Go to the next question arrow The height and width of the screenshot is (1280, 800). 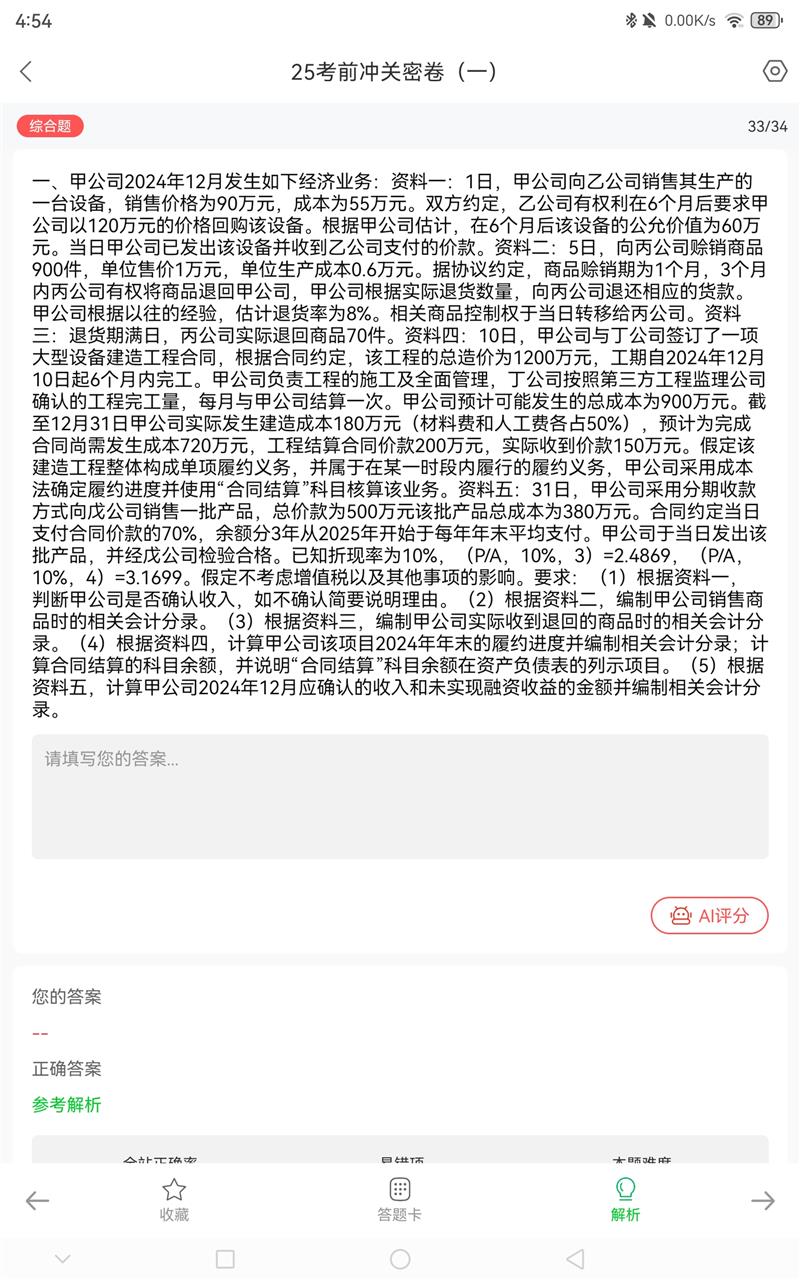[763, 1201]
